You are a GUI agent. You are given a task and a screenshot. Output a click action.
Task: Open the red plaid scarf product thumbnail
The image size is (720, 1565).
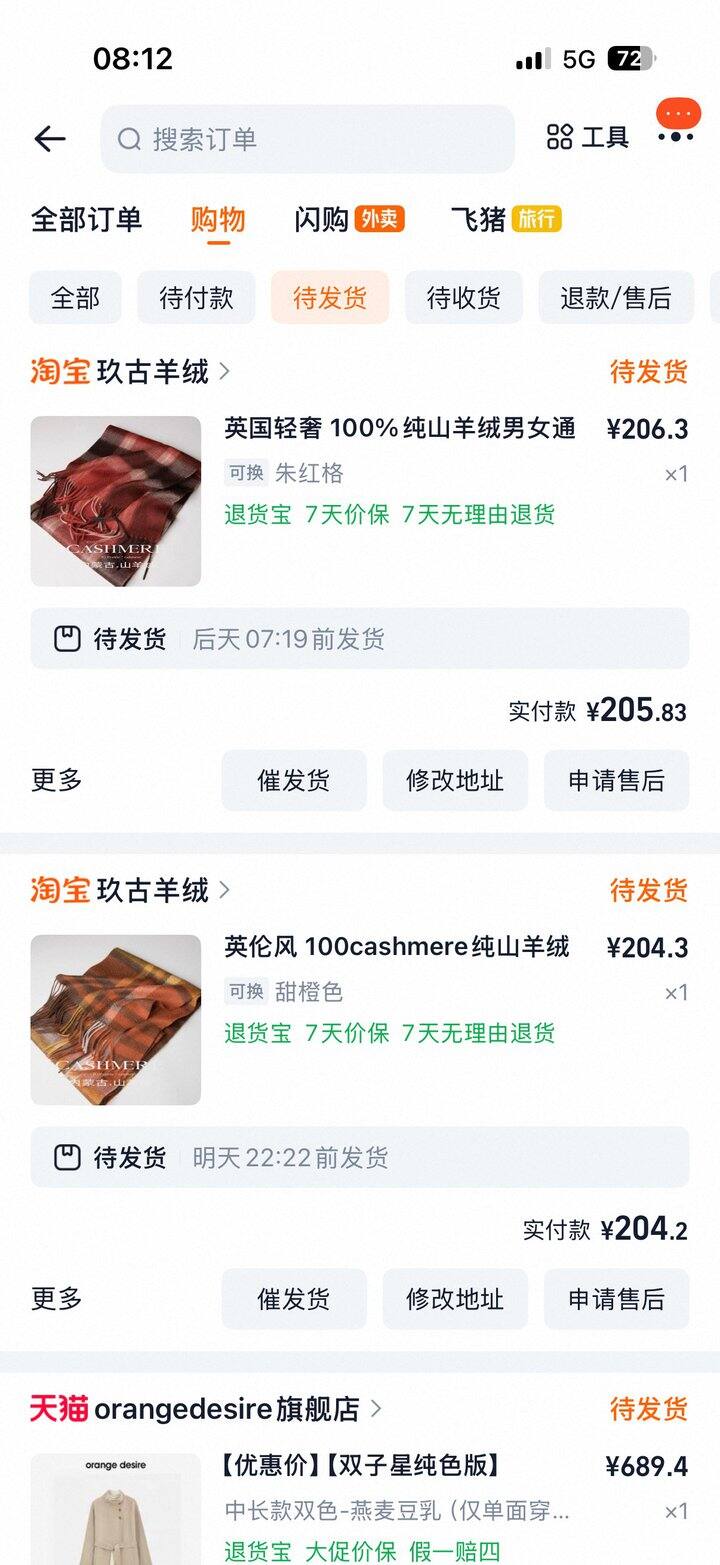coord(115,501)
